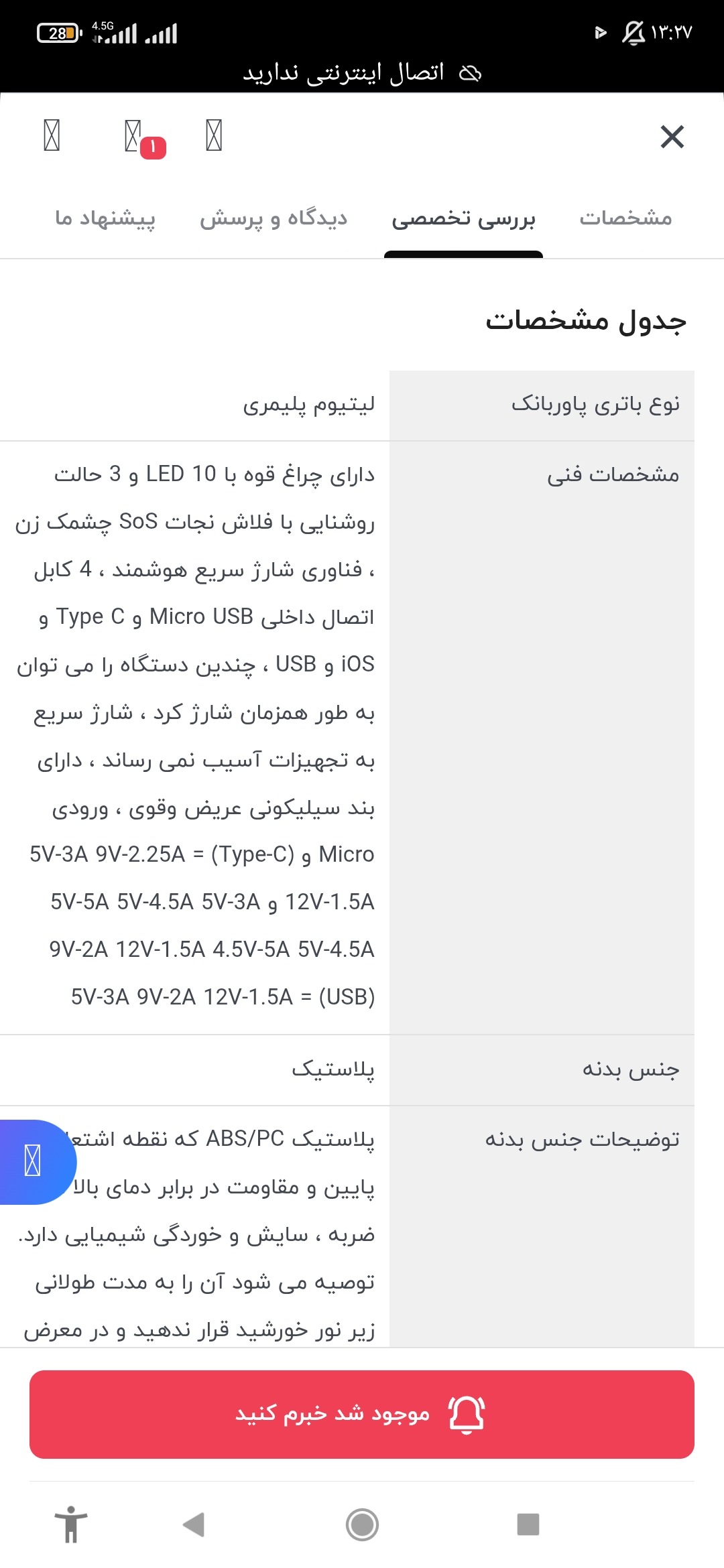This screenshot has height=1568, width=724.
Task: Go back with the system back button
Action: click(x=194, y=1524)
